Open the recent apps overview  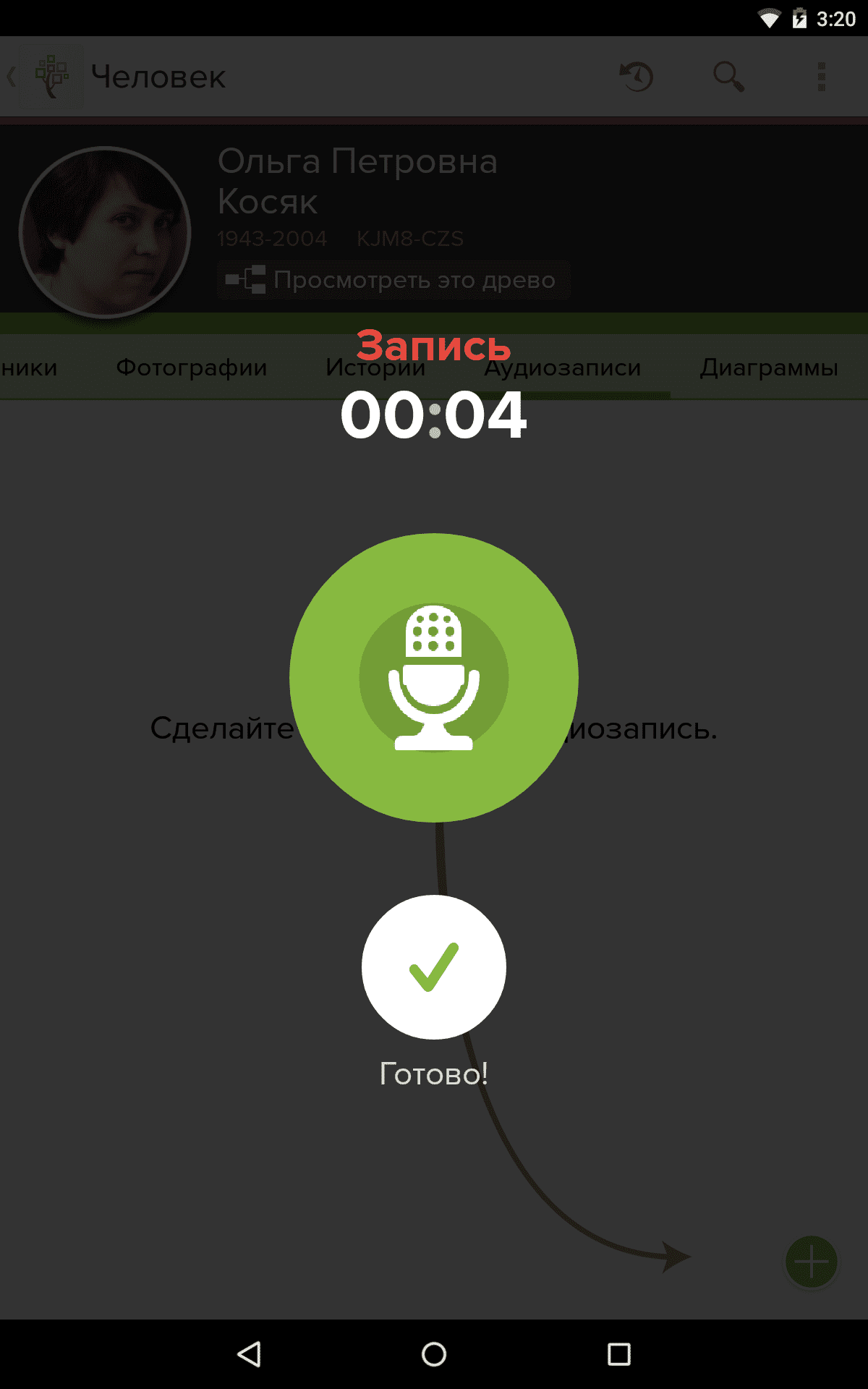(x=619, y=1354)
